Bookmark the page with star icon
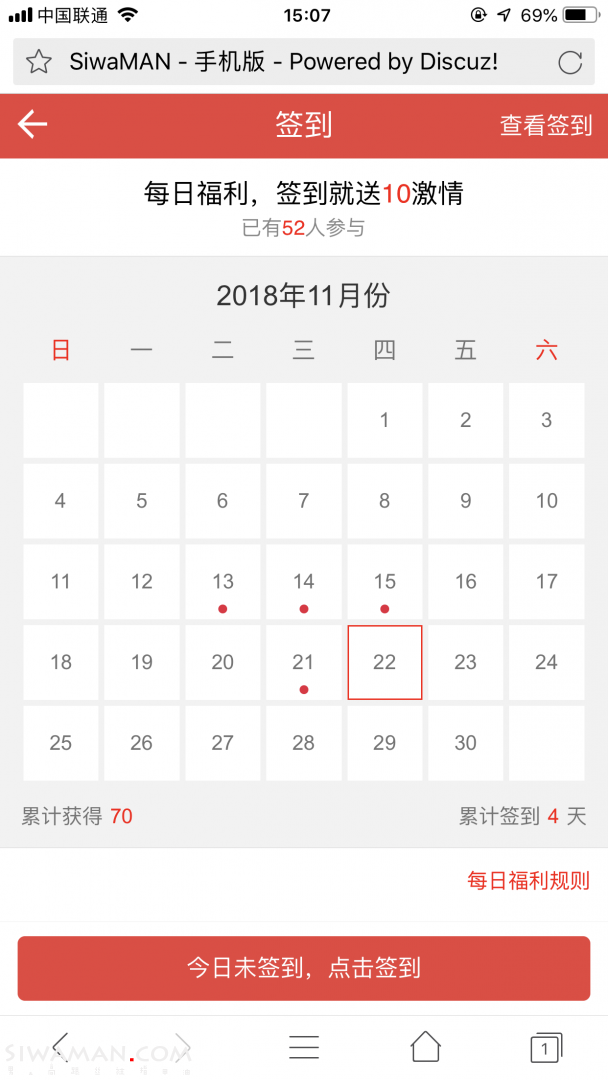The width and height of the screenshot is (608, 1080). click(39, 62)
